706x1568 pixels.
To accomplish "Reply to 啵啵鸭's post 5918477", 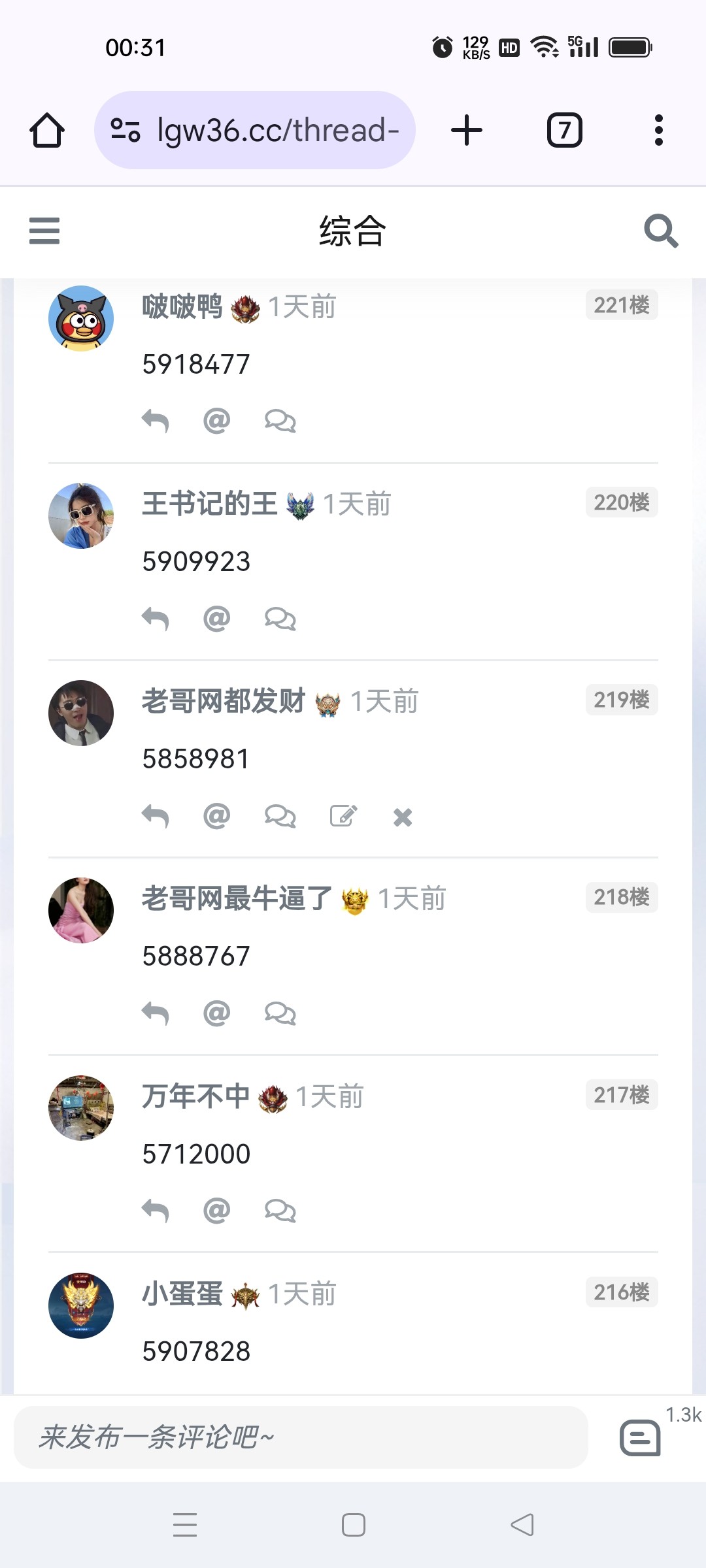I will [156, 421].
